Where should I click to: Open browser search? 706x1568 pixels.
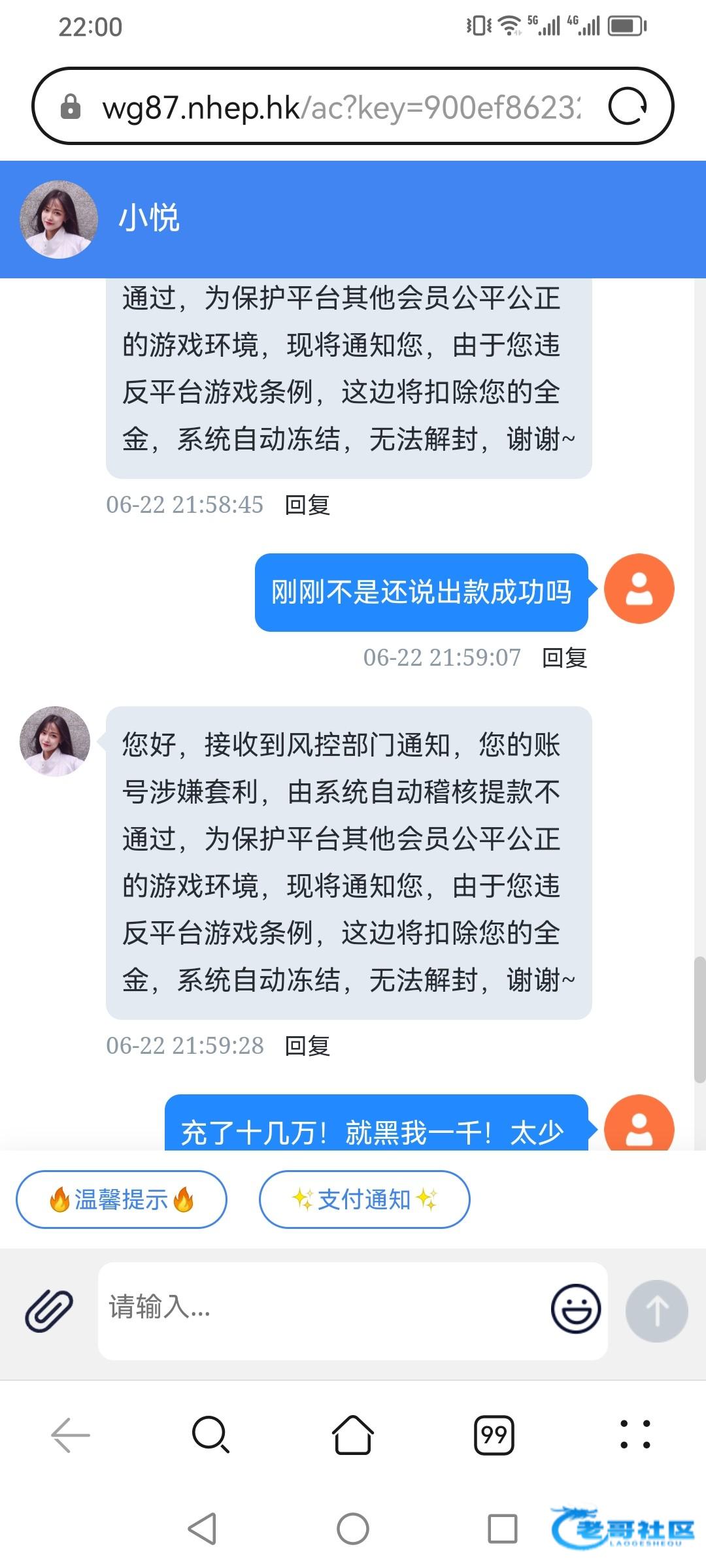click(210, 1435)
